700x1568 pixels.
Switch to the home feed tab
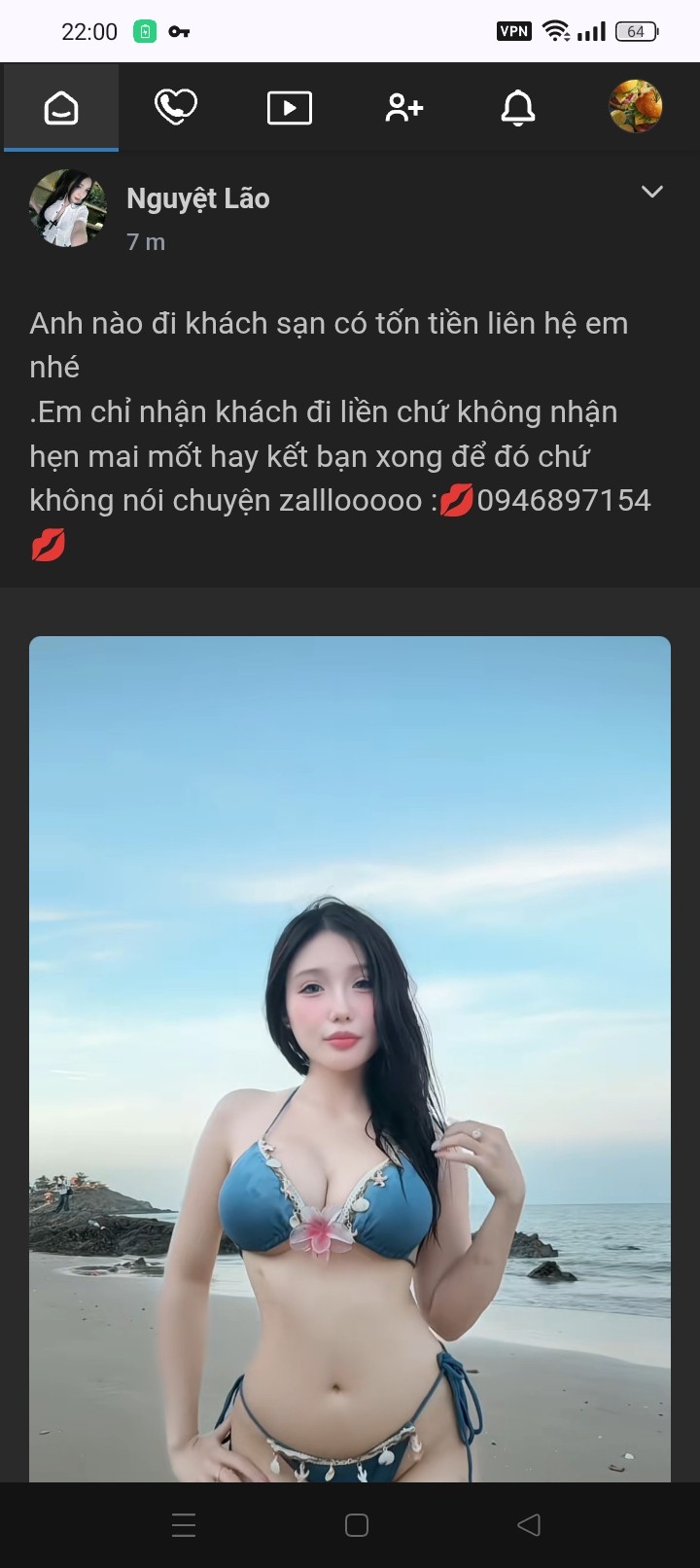(61, 108)
